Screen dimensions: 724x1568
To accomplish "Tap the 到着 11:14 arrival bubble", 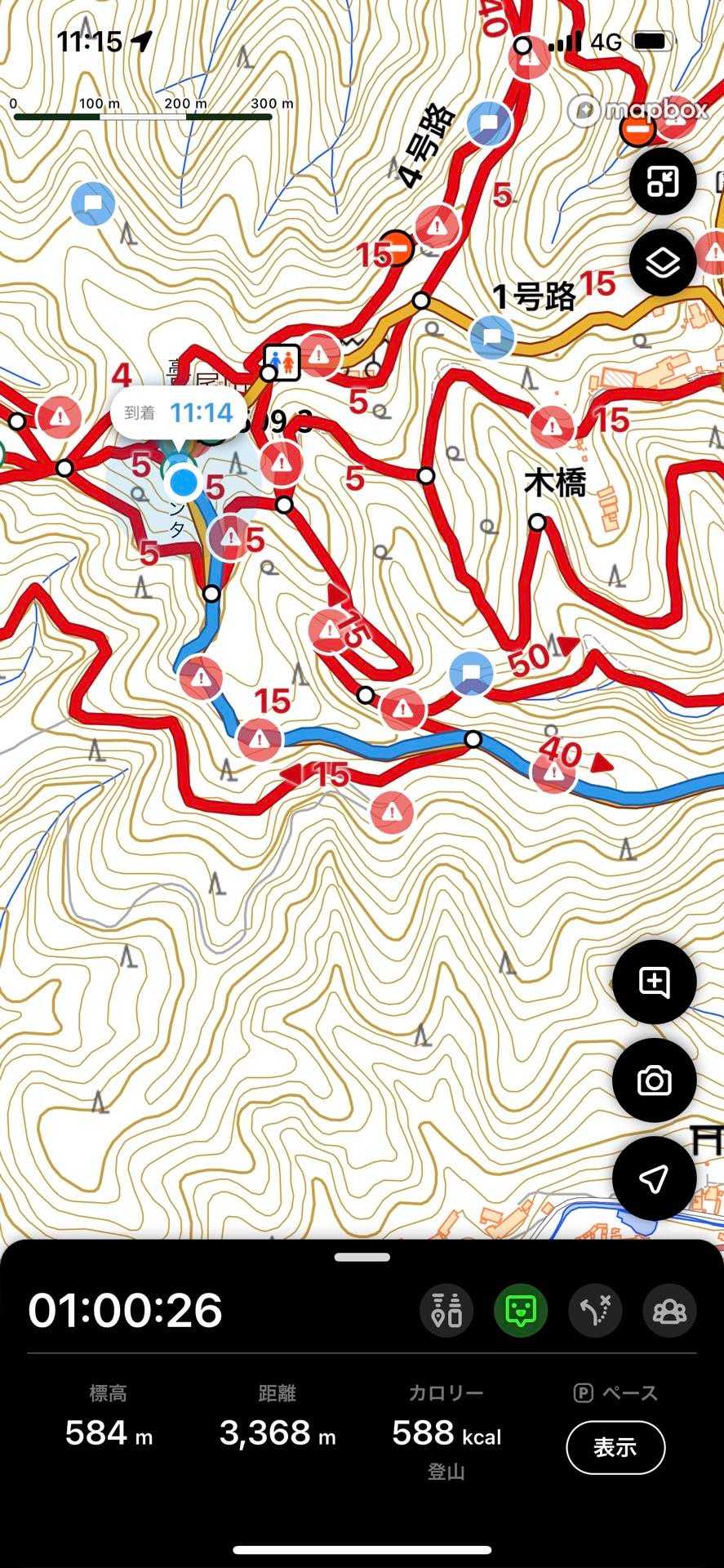I will [180, 412].
